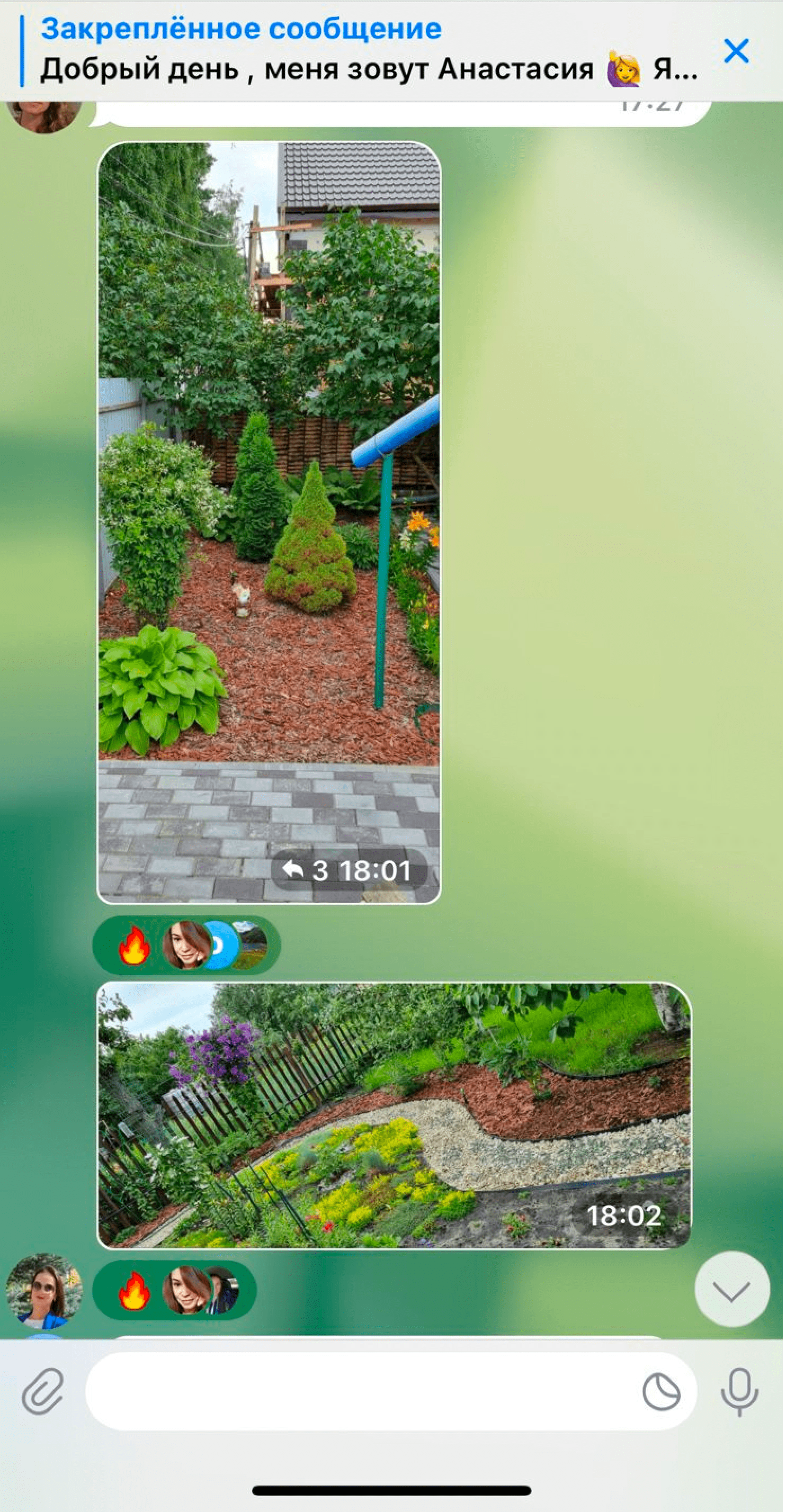The image size is (786, 1512).
Task: Tap the microphone to record voice message
Action: tap(739, 1392)
